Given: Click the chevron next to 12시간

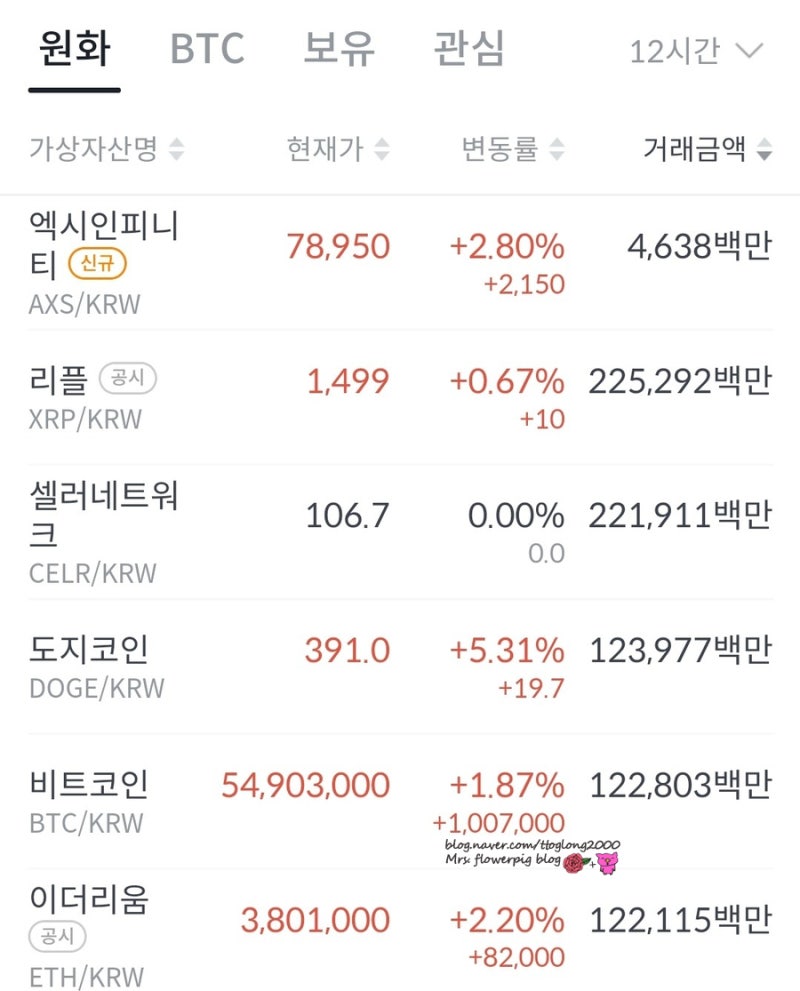Looking at the screenshot, I should [751, 52].
